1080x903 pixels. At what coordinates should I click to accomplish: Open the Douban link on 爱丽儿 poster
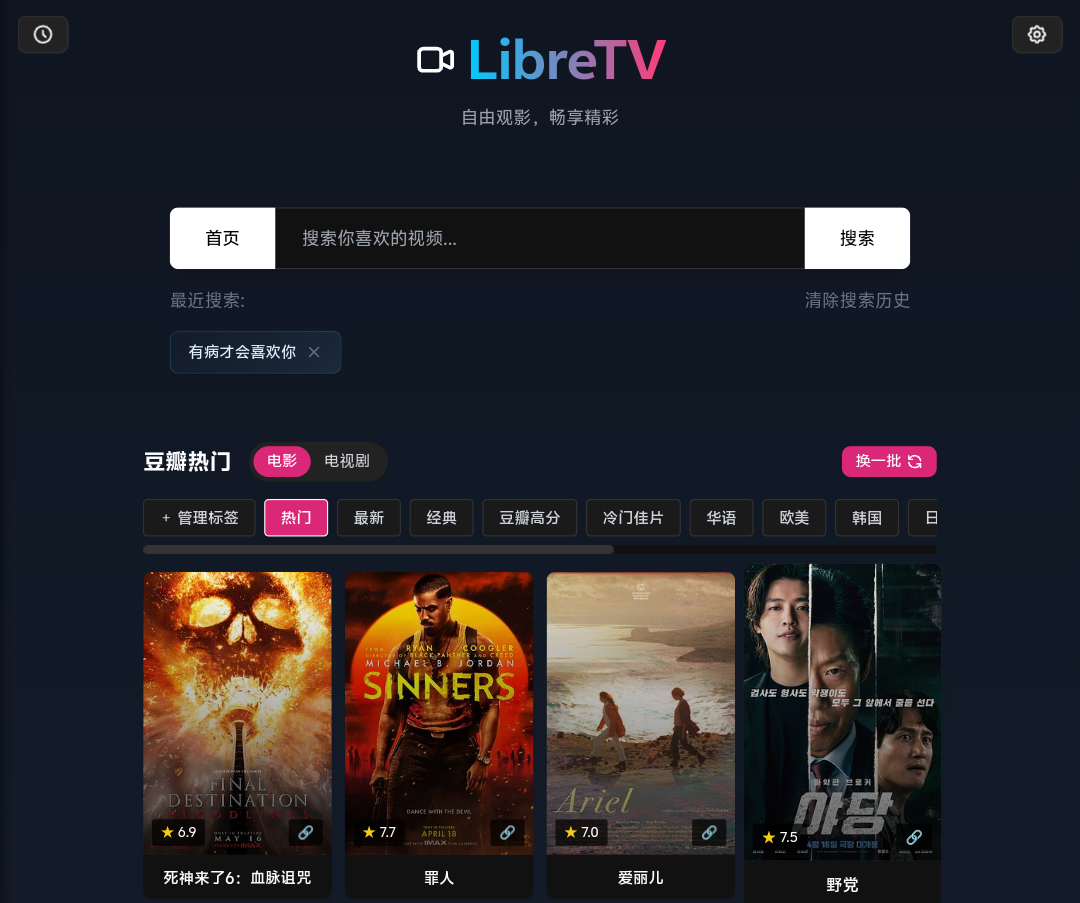tap(709, 832)
